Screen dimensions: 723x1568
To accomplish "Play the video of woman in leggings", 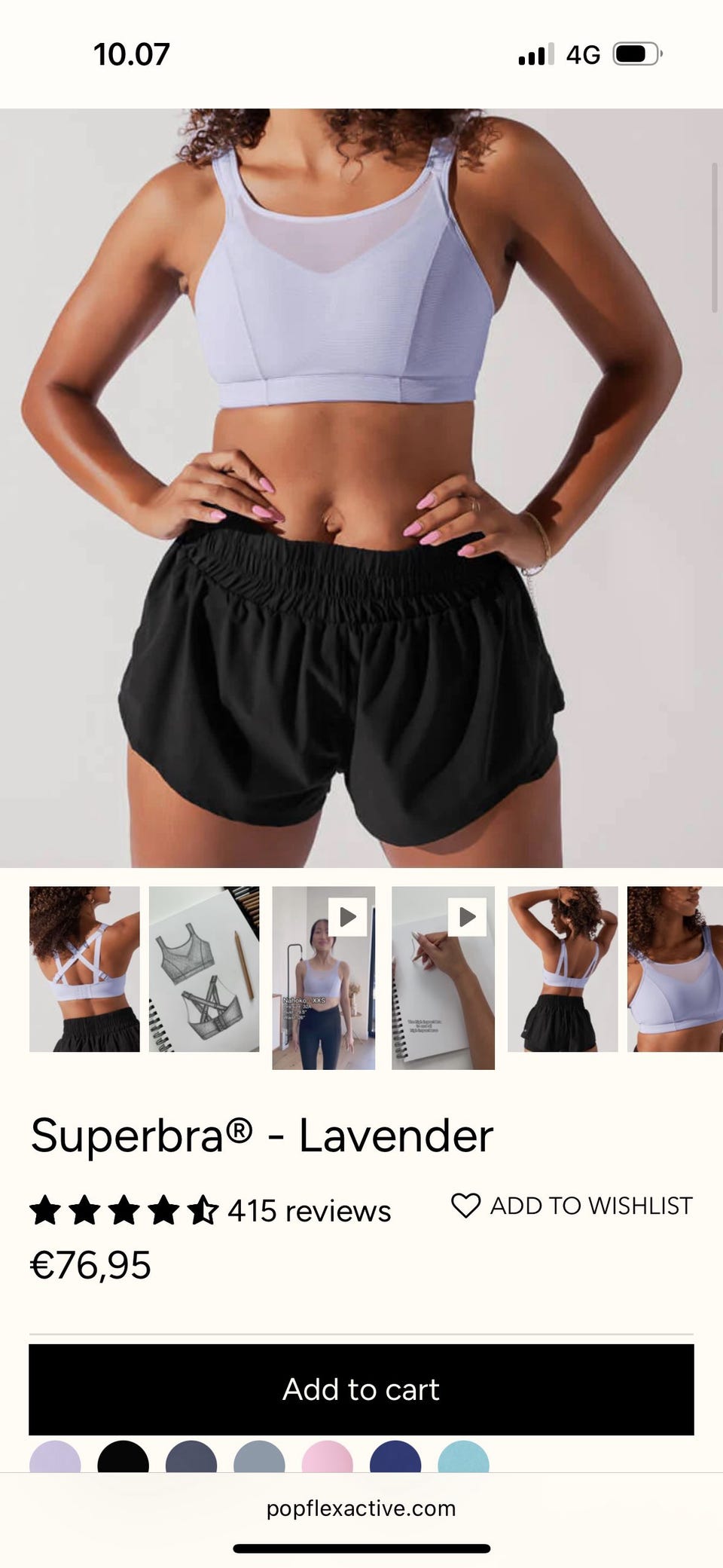I will 323,978.
